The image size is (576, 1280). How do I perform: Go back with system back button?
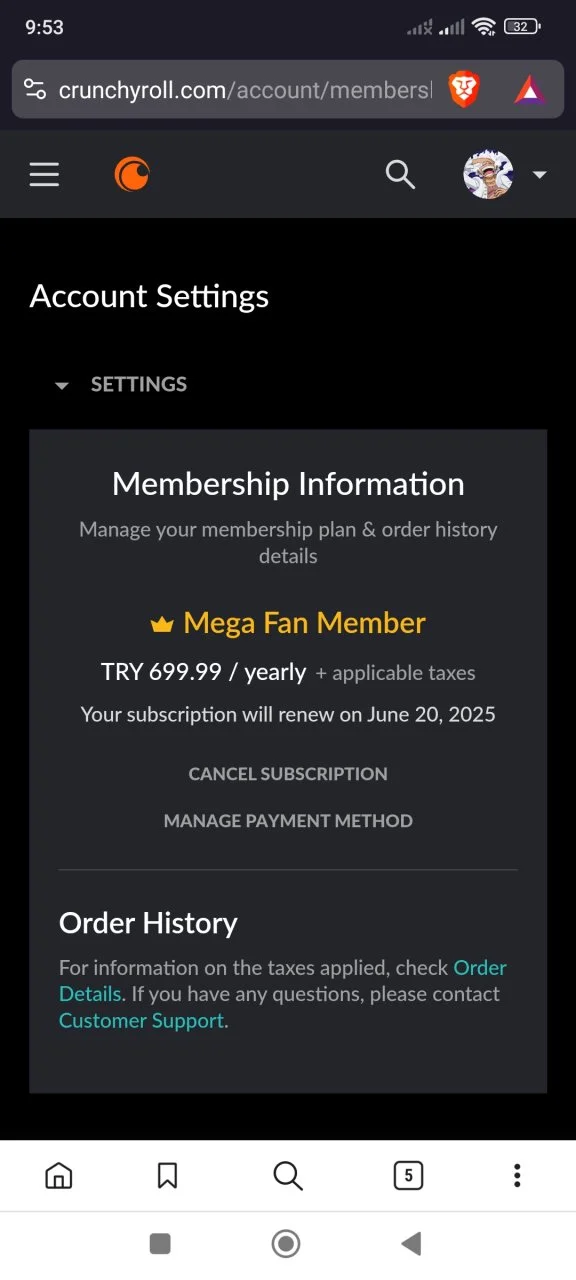tap(410, 1243)
